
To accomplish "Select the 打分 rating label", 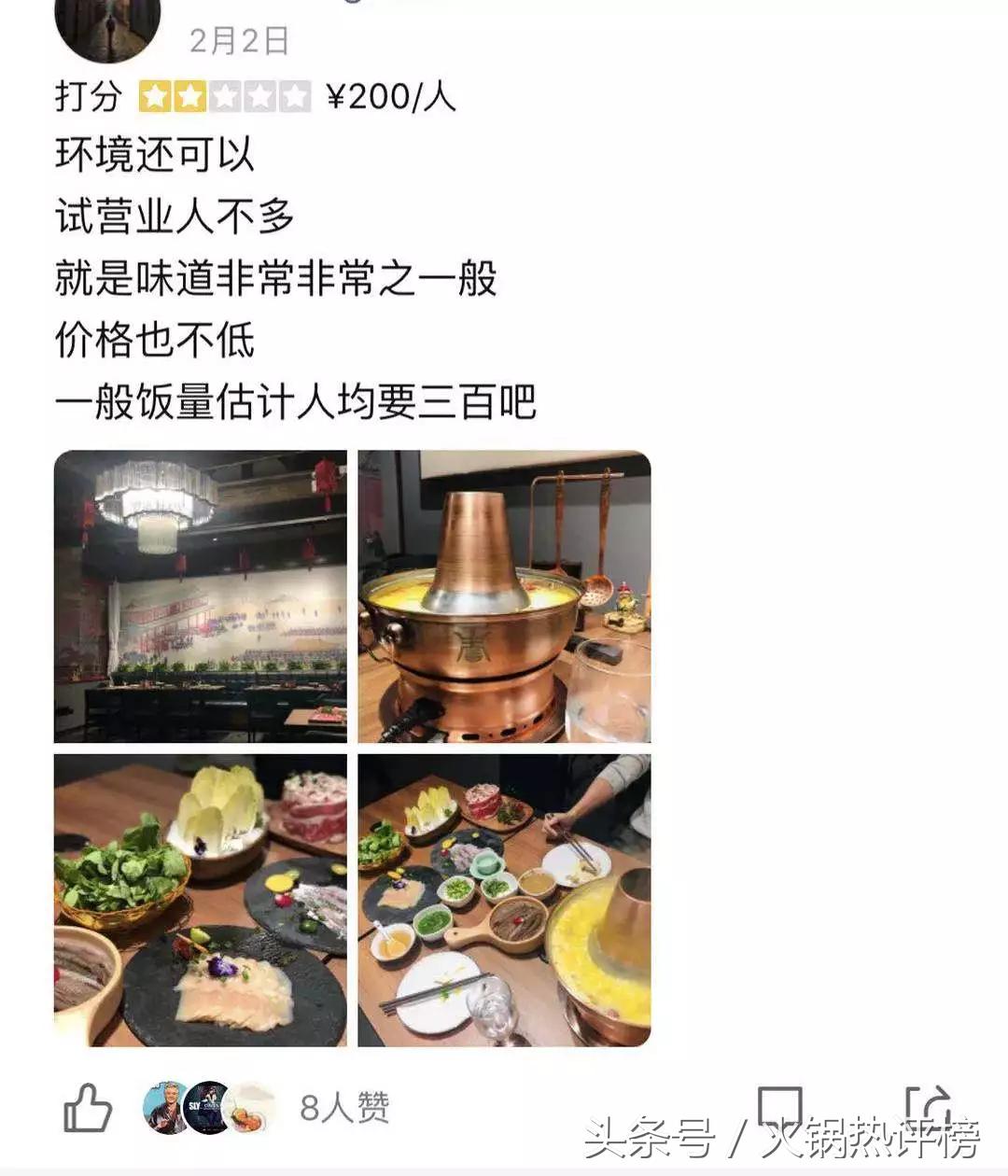I will 86,94.
